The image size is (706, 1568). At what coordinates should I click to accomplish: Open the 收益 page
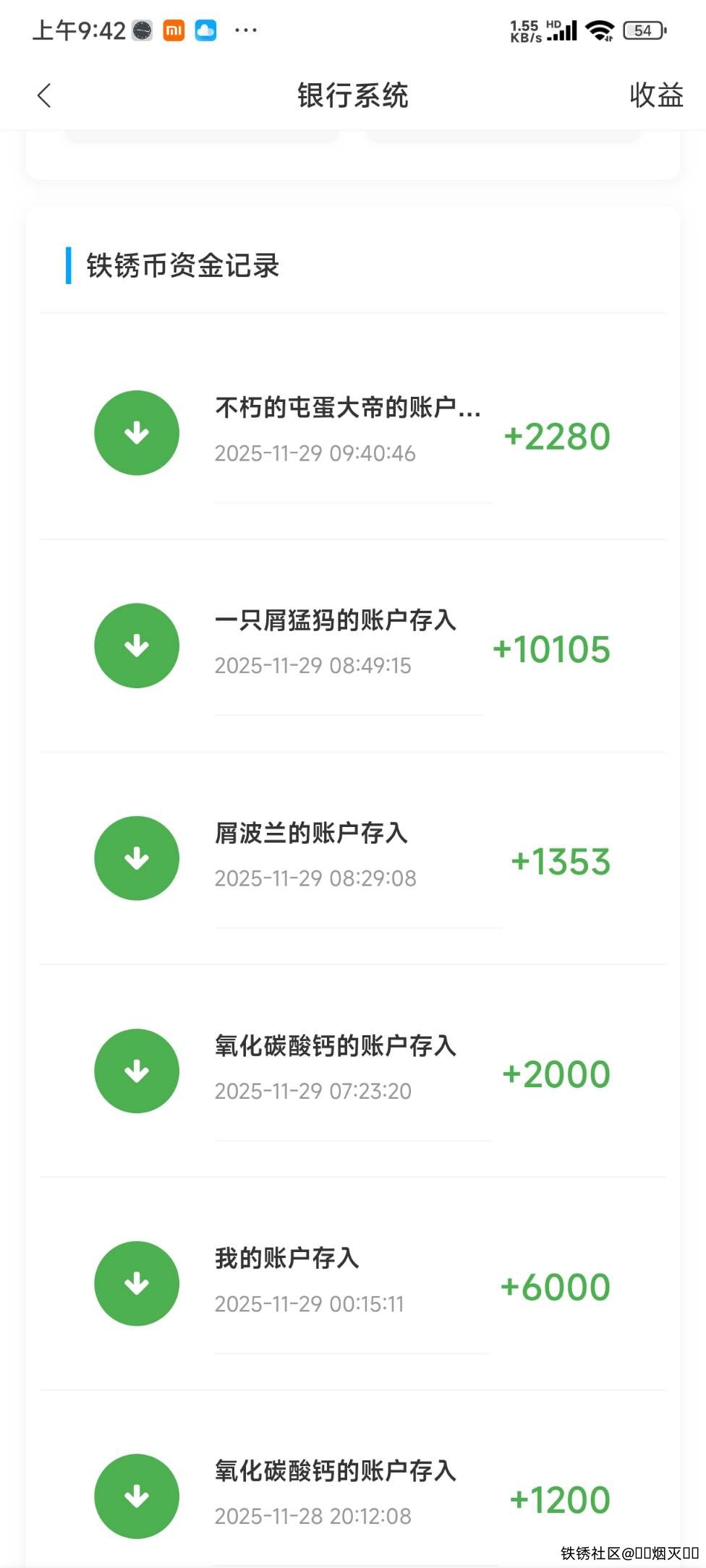pyautogui.click(x=655, y=95)
